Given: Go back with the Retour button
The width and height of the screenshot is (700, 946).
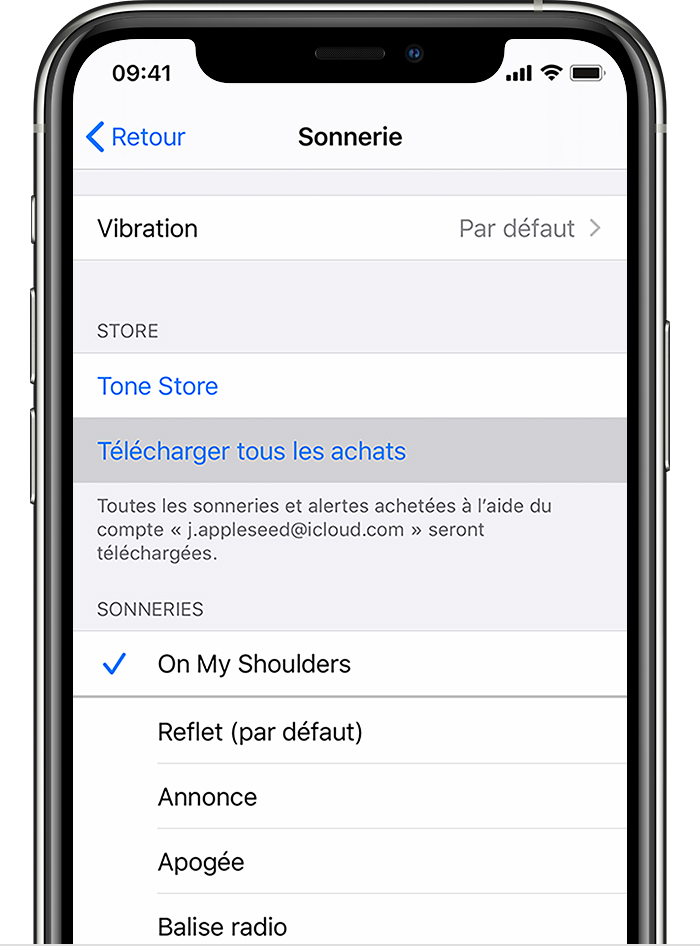Looking at the screenshot, I should point(136,137).
